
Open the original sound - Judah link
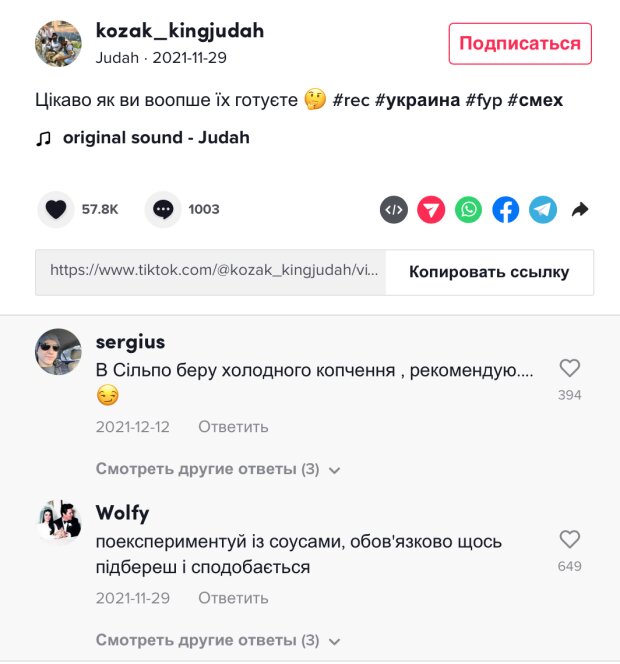pyautogui.click(x=155, y=138)
